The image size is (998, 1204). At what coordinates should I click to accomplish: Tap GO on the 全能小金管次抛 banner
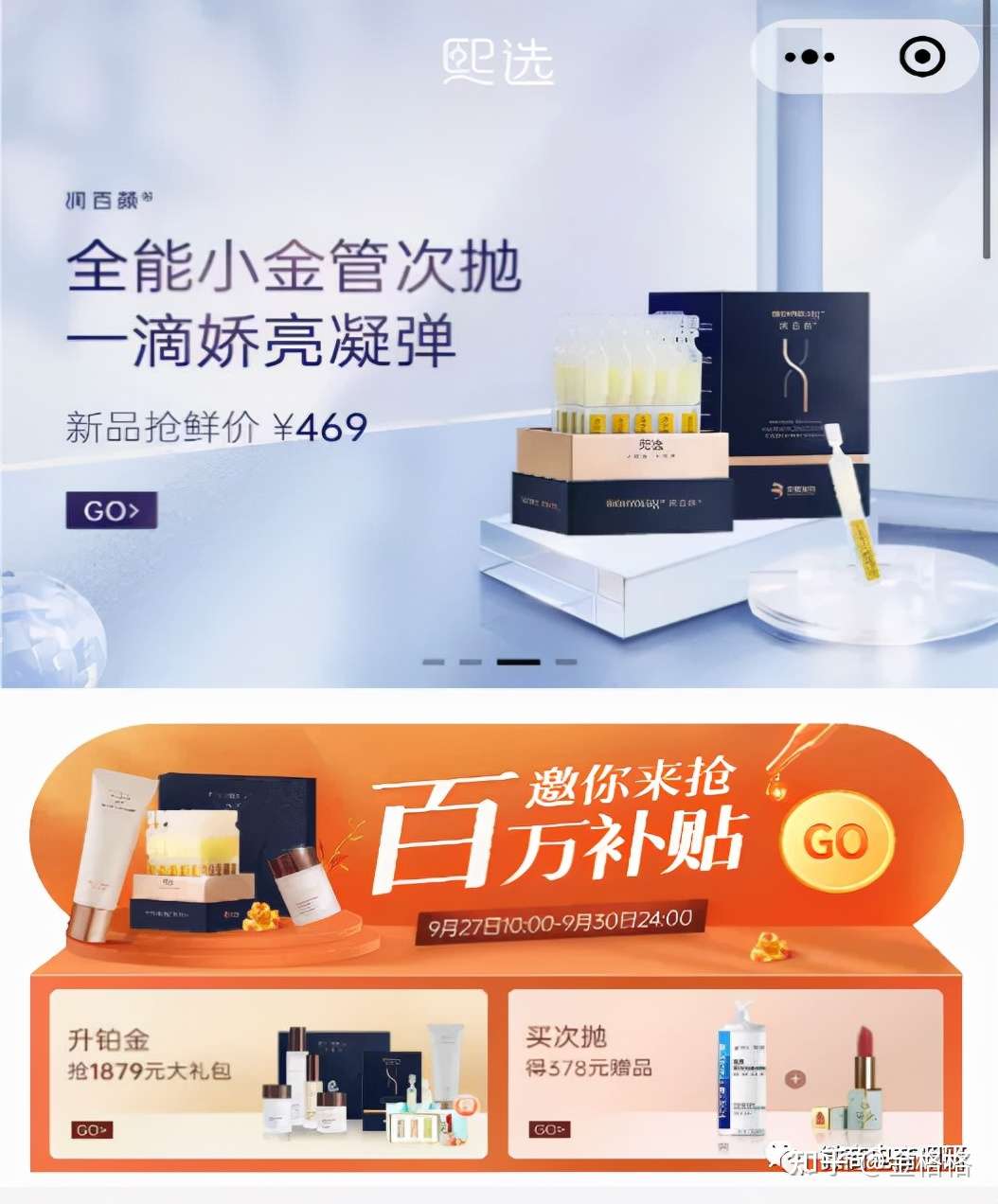click(x=111, y=511)
